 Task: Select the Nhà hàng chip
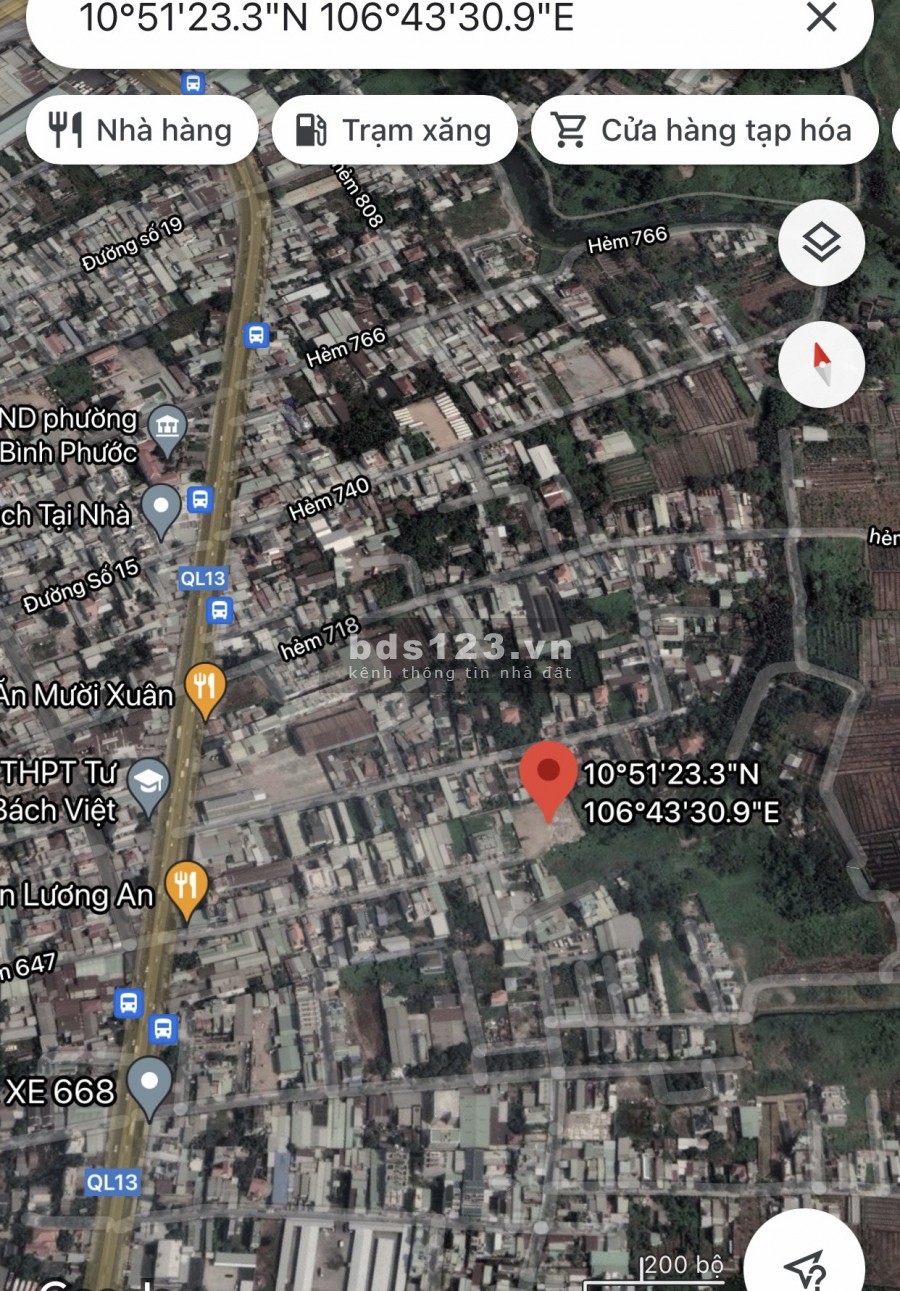click(142, 130)
